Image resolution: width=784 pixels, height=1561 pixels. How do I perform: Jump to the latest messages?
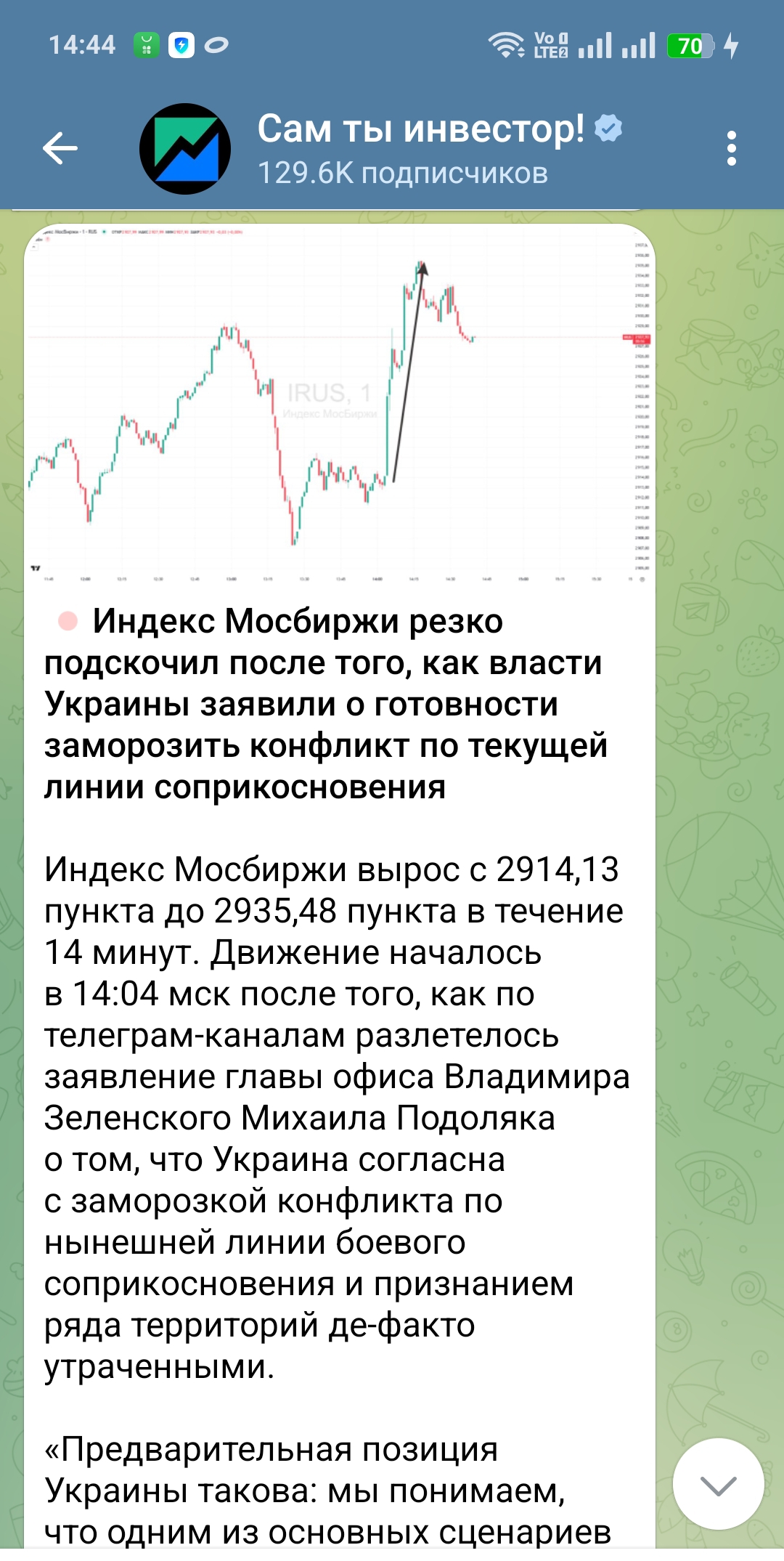coord(718,1484)
